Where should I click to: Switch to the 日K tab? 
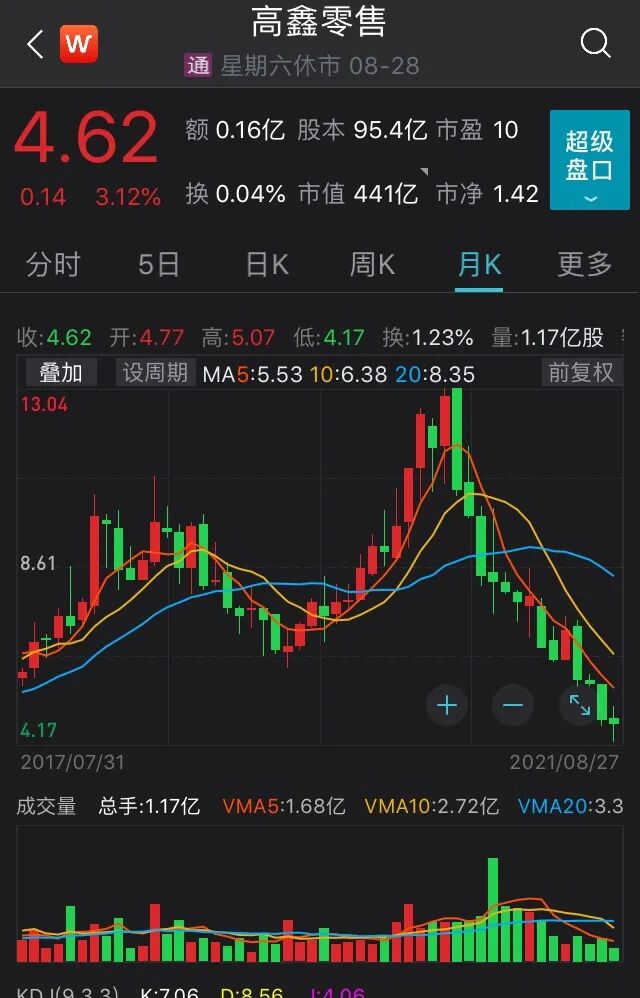pos(267,264)
